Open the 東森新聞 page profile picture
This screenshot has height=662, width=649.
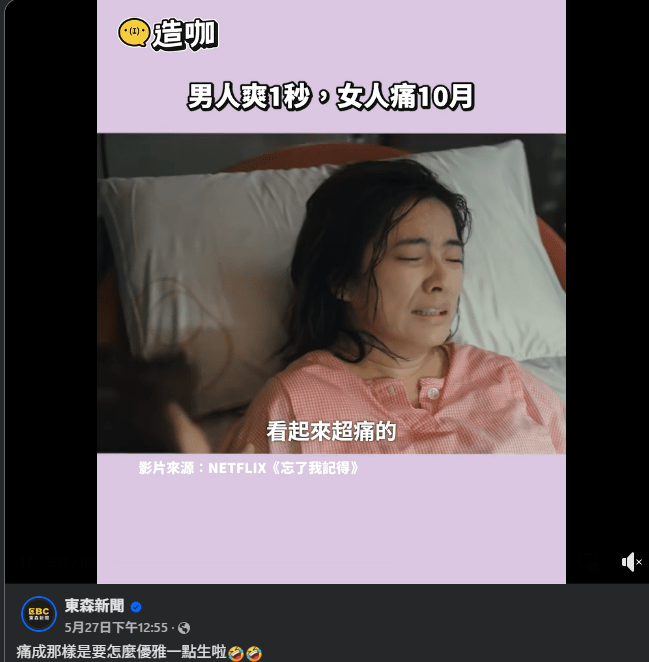(39, 614)
